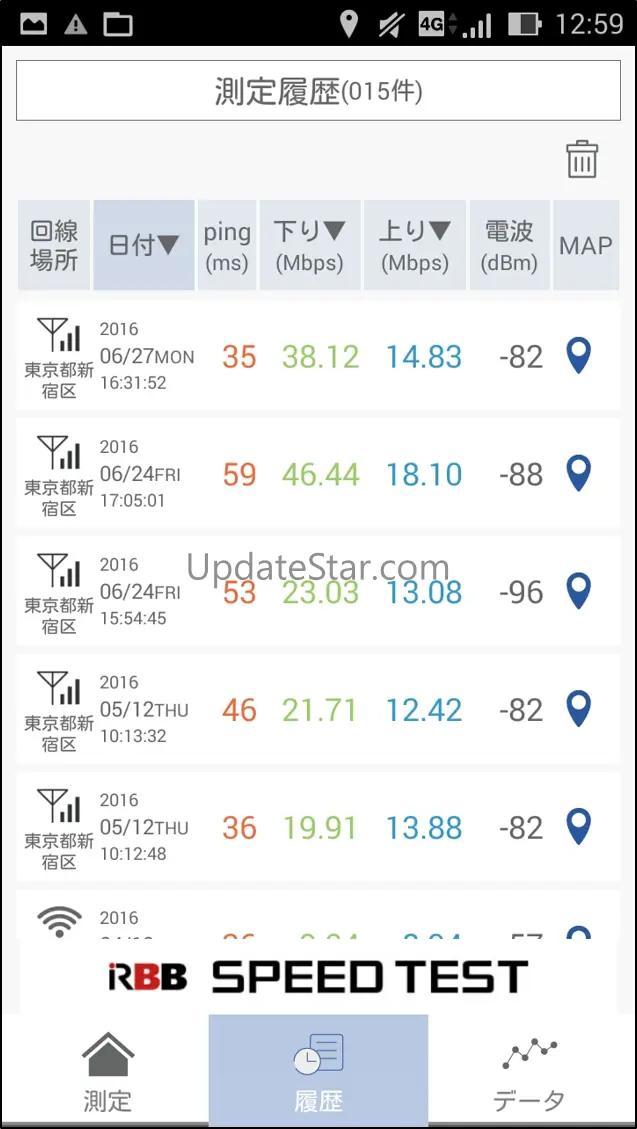Tap the trash can delete icon
The width and height of the screenshot is (637, 1129).
click(582, 159)
